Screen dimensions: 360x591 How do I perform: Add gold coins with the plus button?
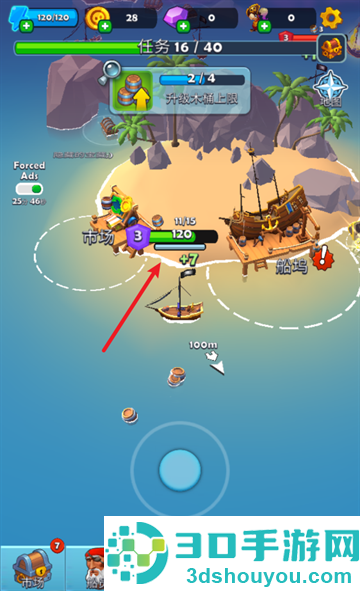pos(105,26)
